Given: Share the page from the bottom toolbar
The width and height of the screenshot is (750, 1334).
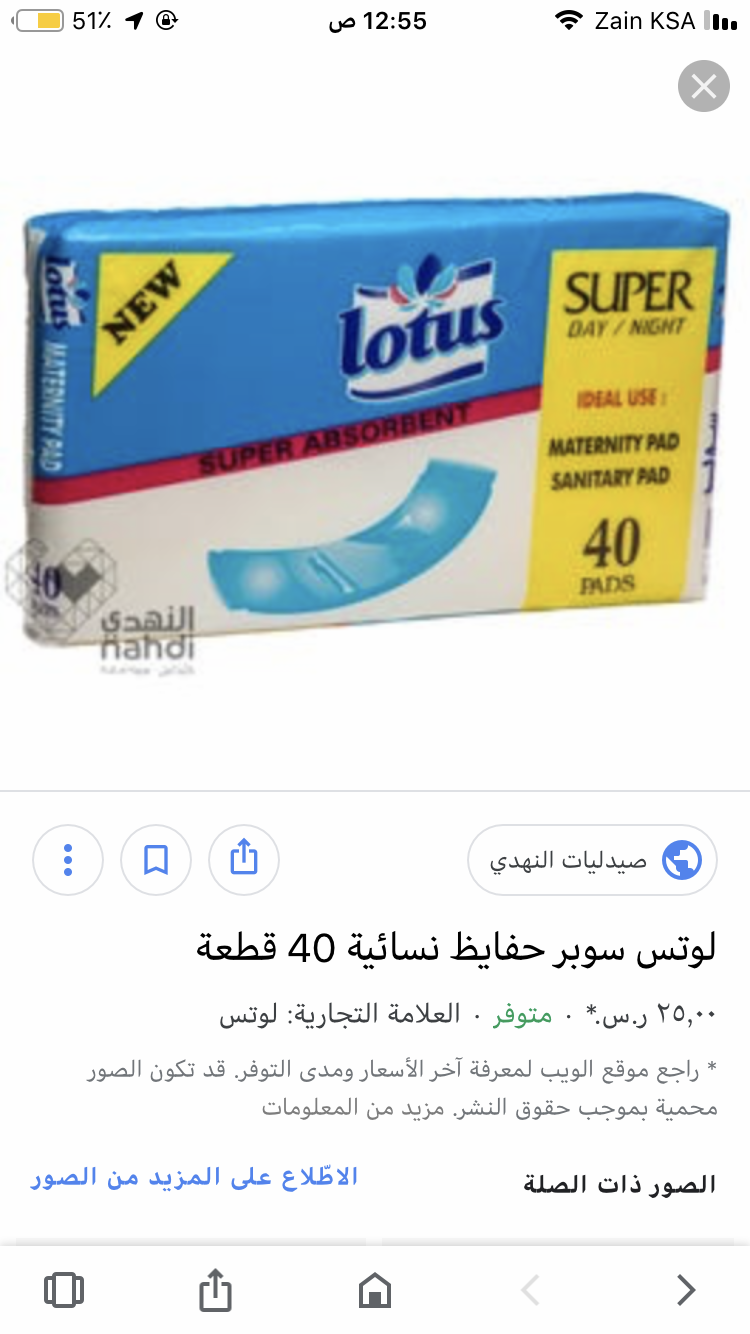Looking at the screenshot, I should click(215, 1289).
